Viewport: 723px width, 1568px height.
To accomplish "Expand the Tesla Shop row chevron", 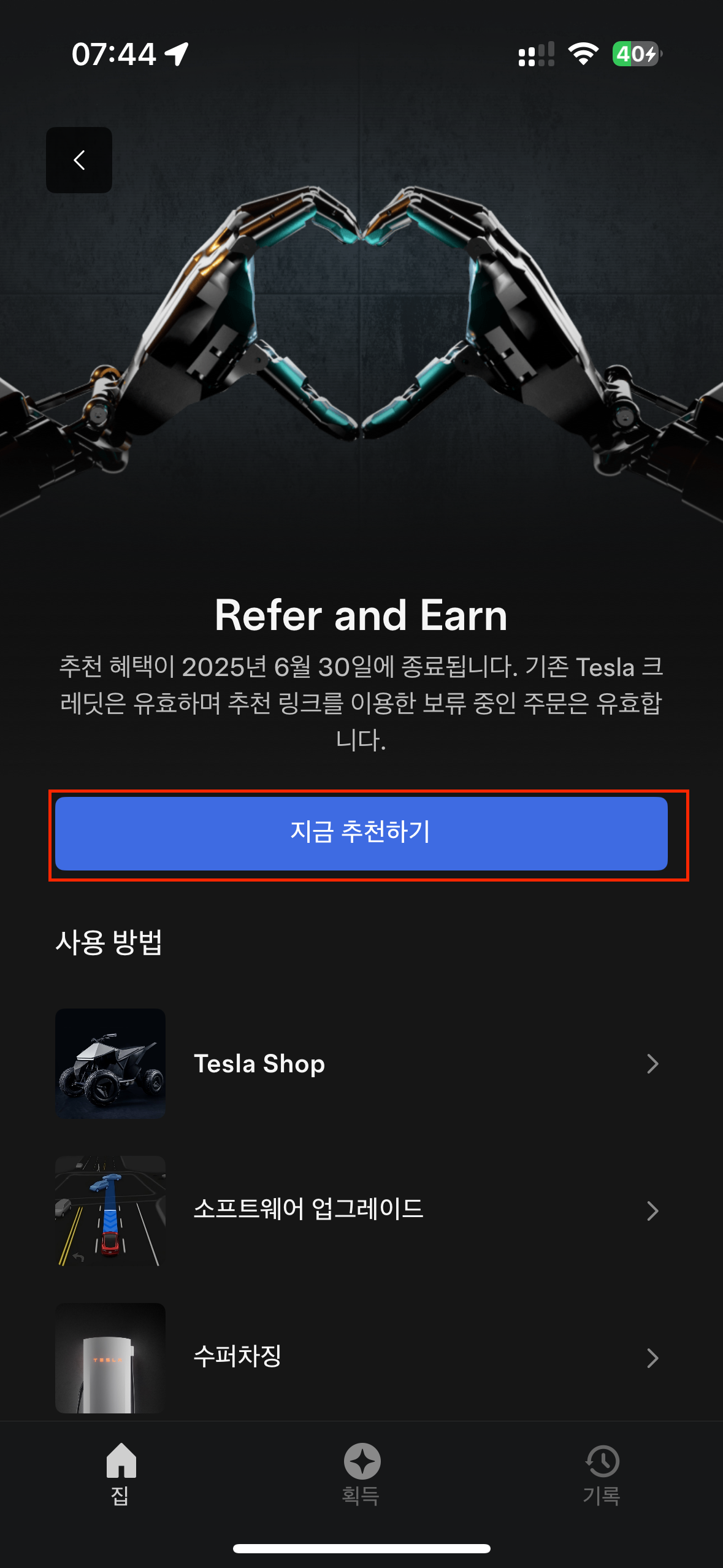I will pos(654,1064).
